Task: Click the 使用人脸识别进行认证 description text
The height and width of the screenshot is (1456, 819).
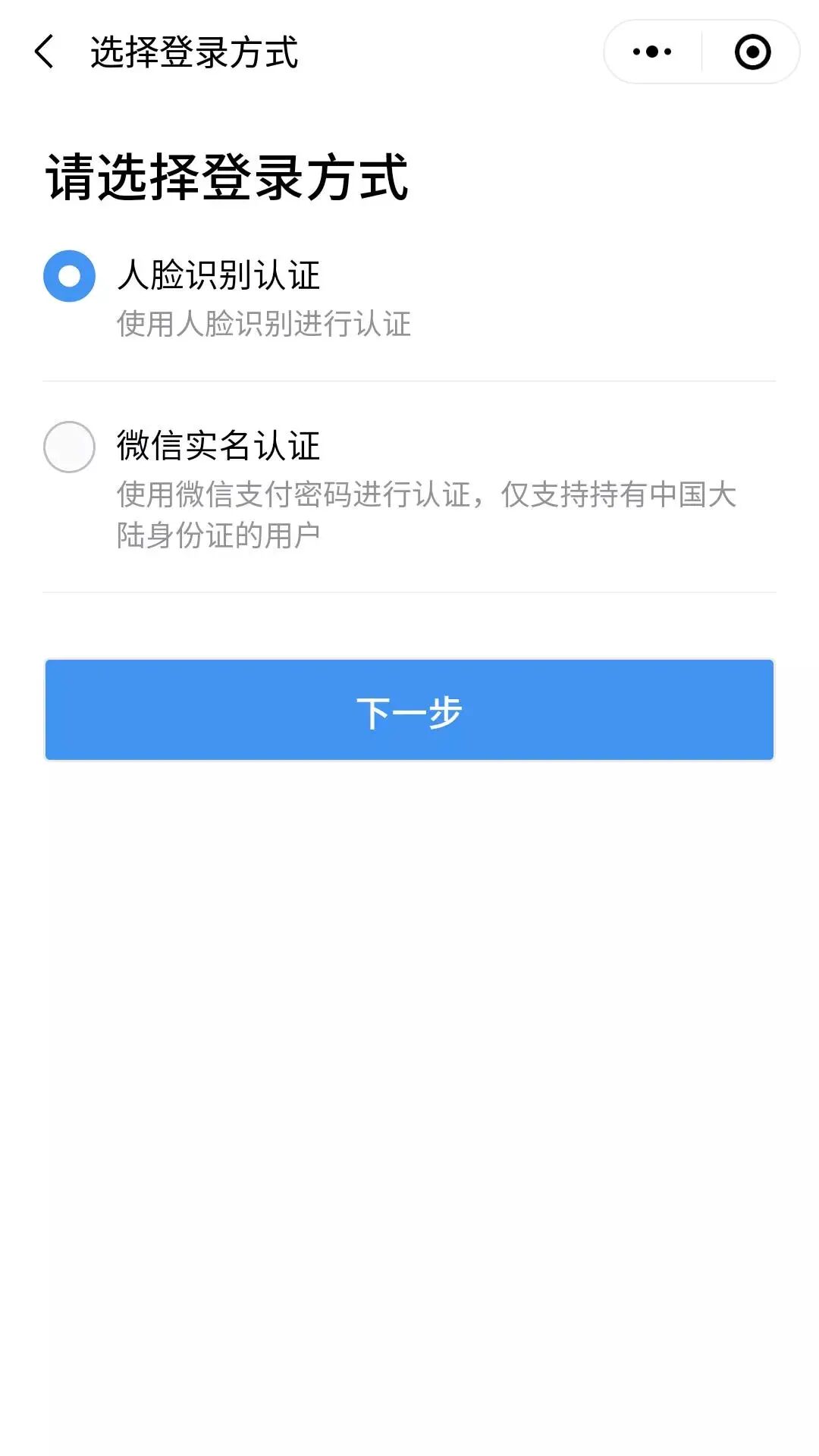Action: pos(262,325)
